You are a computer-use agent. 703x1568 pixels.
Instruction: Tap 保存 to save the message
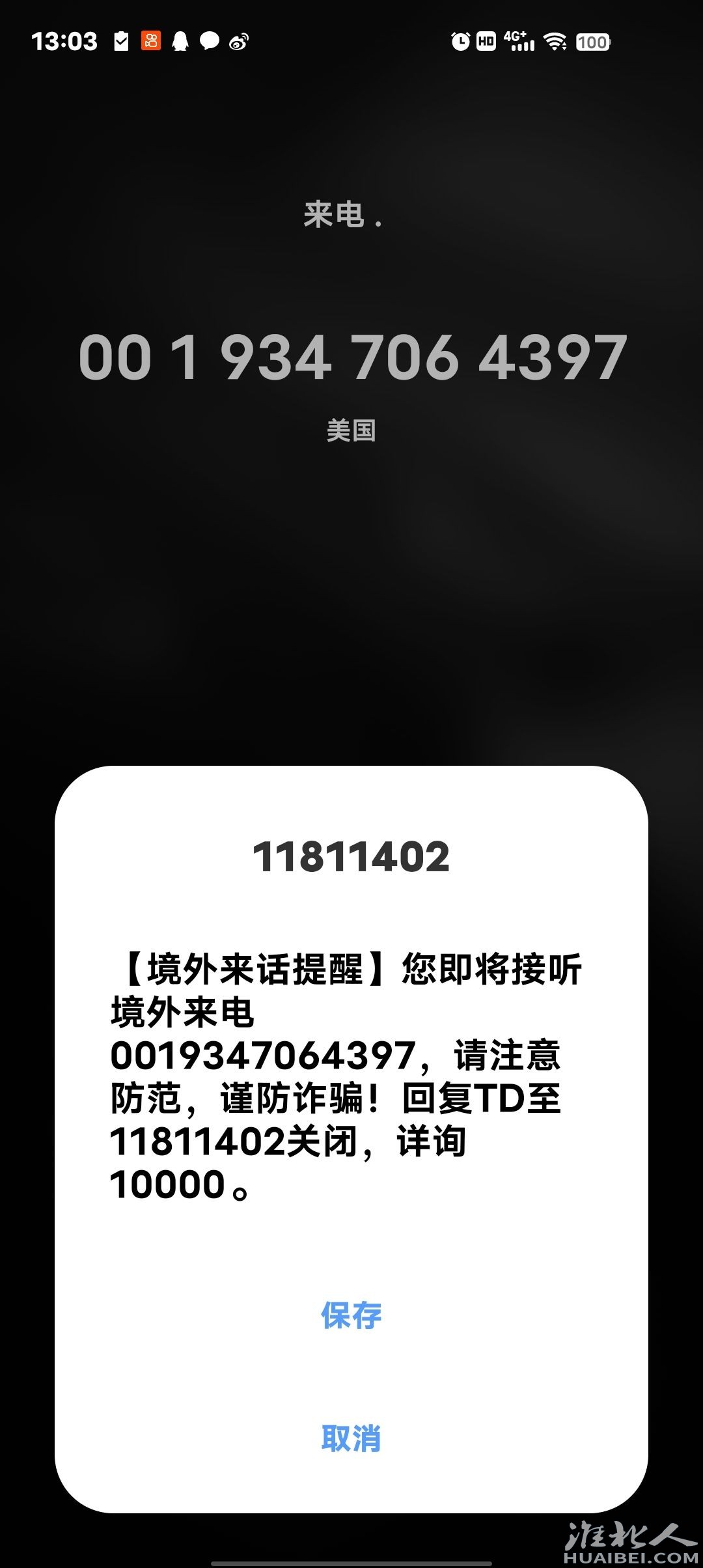[351, 1315]
